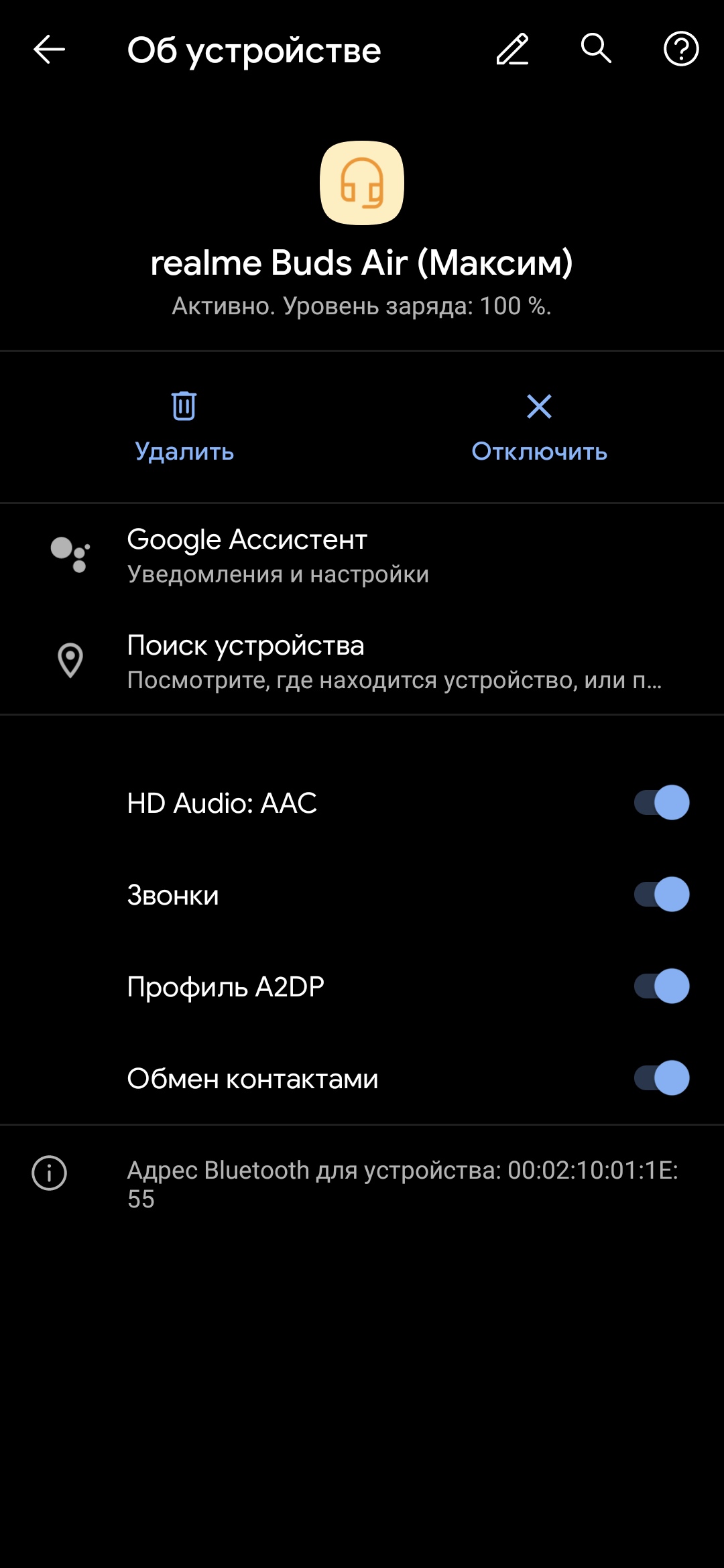
Task: Open Google Ассистент settings
Action: (362, 556)
